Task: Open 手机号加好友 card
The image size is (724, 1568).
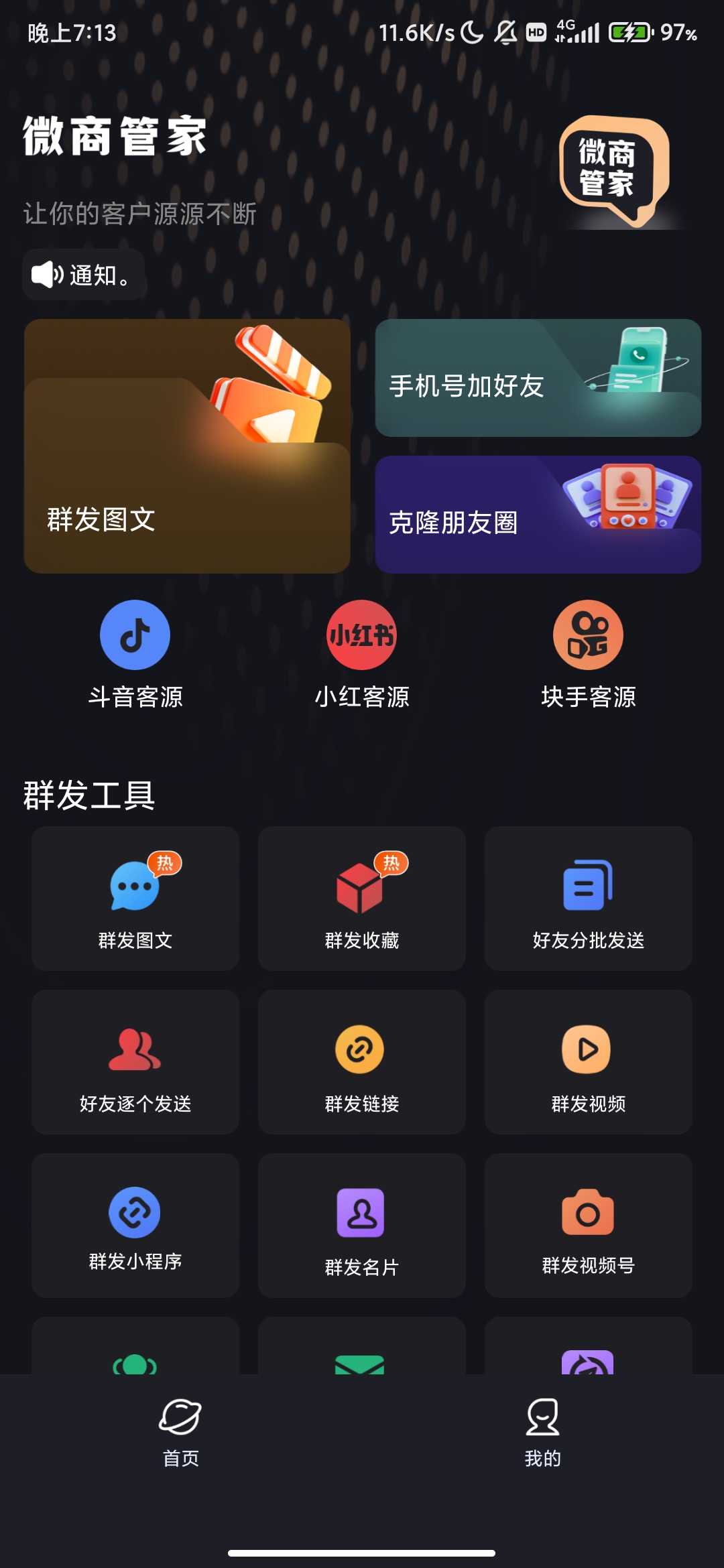Action: (x=538, y=378)
